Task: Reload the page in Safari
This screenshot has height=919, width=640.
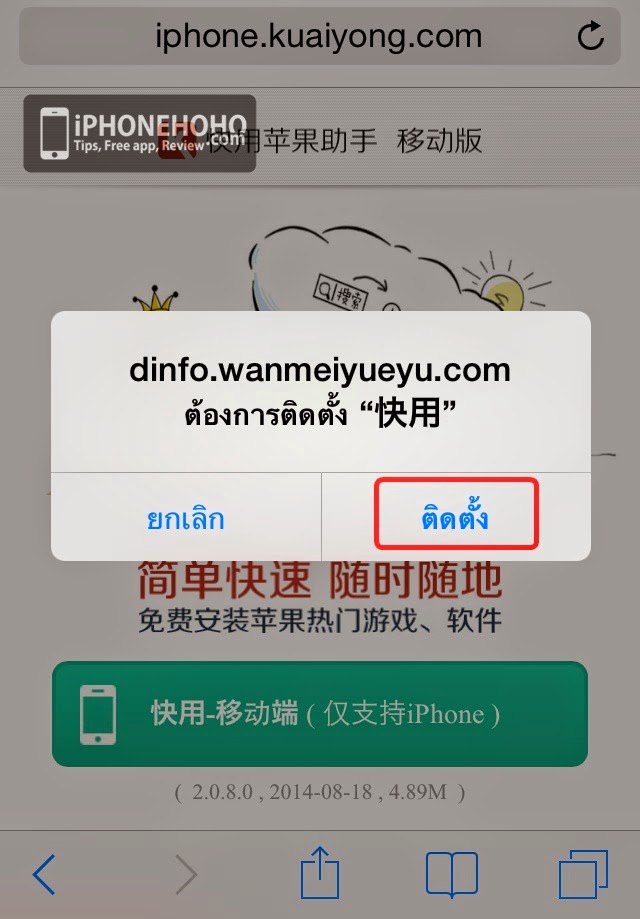Action: click(591, 38)
